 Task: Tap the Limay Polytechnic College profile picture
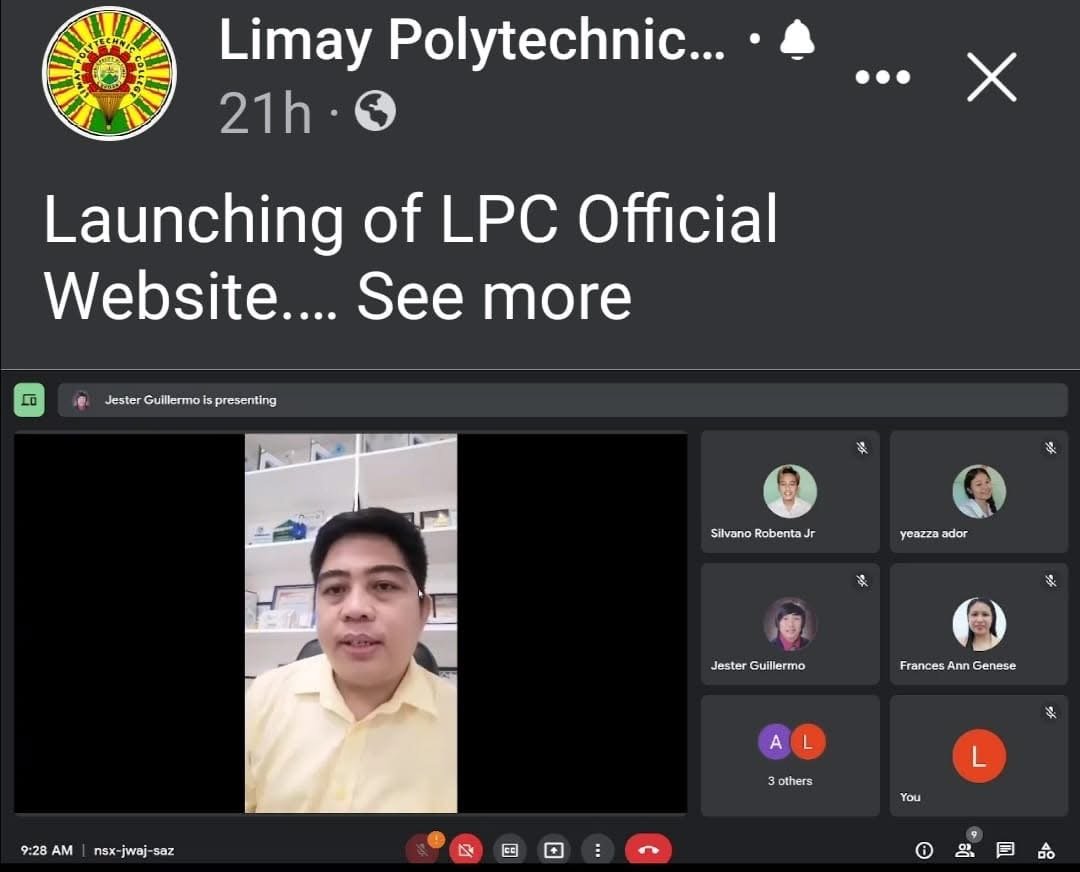tap(109, 72)
